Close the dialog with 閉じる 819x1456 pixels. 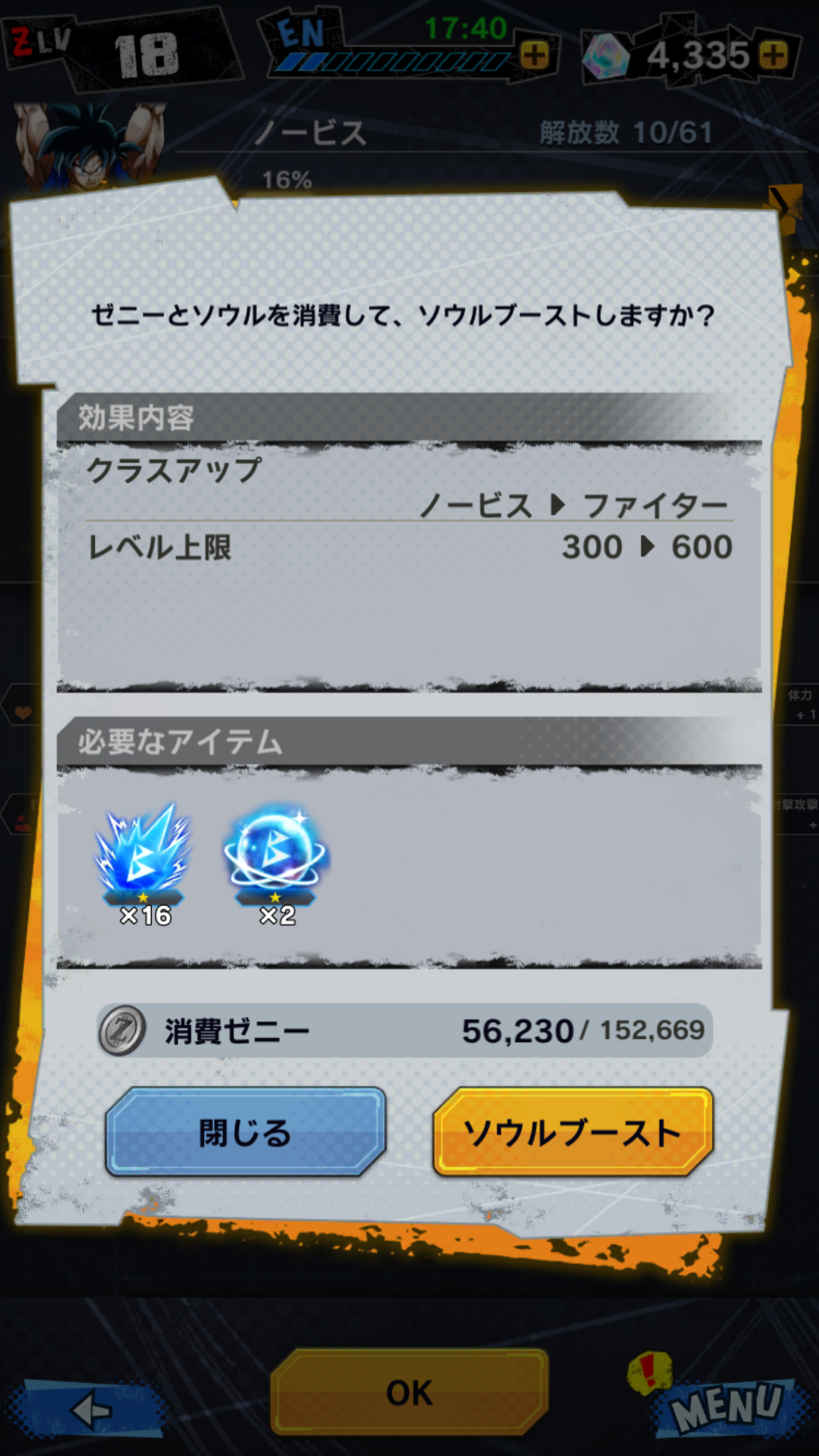tap(245, 1132)
